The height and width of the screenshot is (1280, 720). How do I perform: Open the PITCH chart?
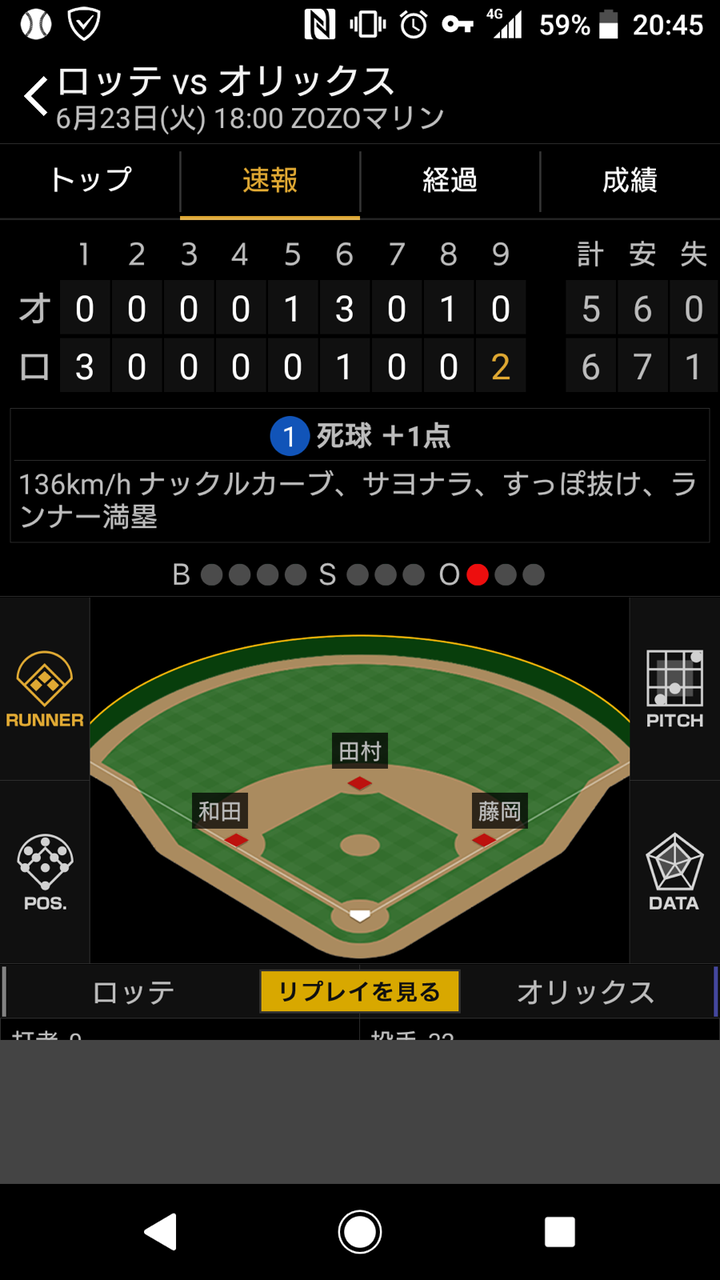675,690
